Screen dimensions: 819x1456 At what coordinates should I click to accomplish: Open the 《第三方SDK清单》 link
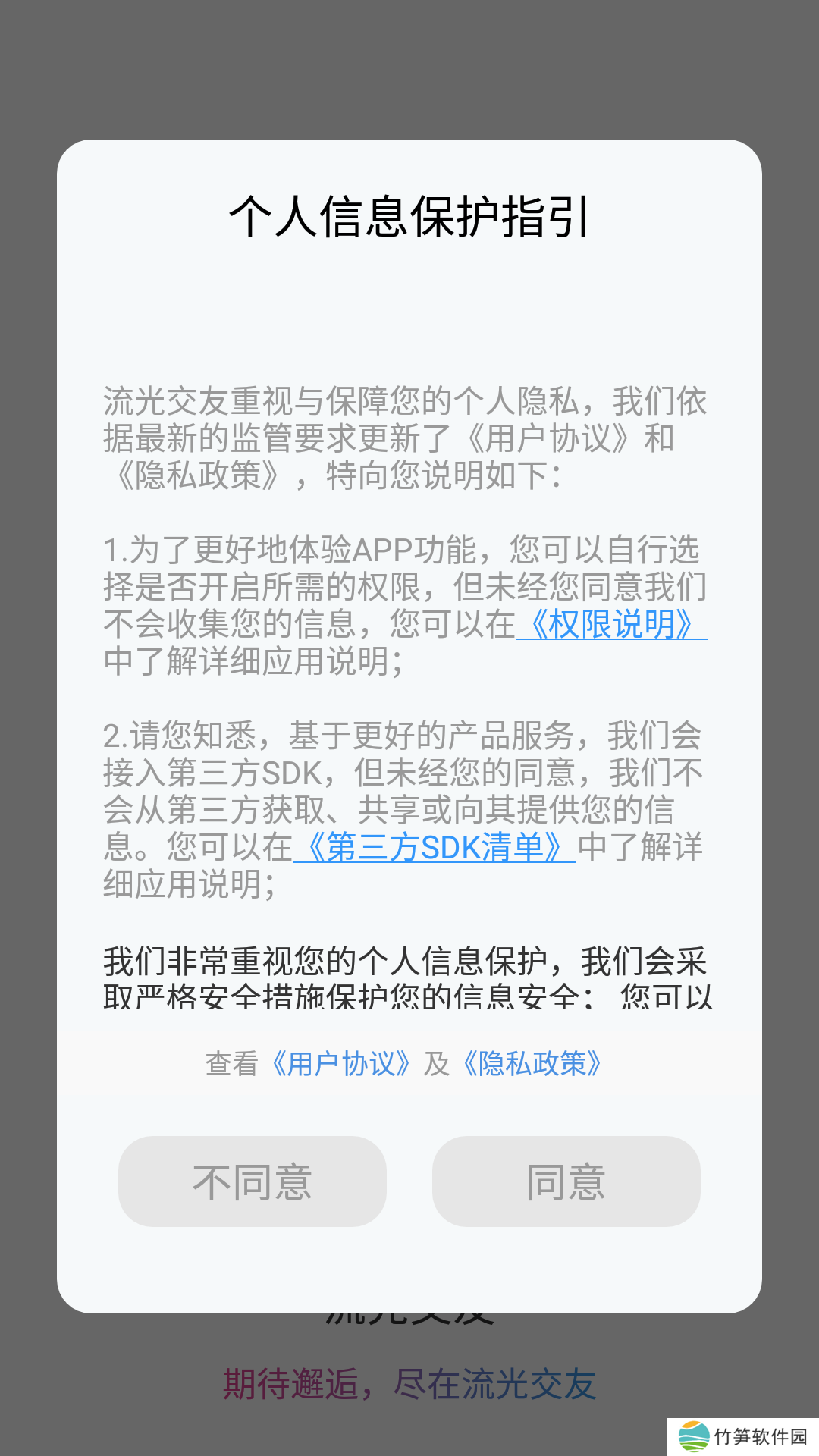(435, 847)
